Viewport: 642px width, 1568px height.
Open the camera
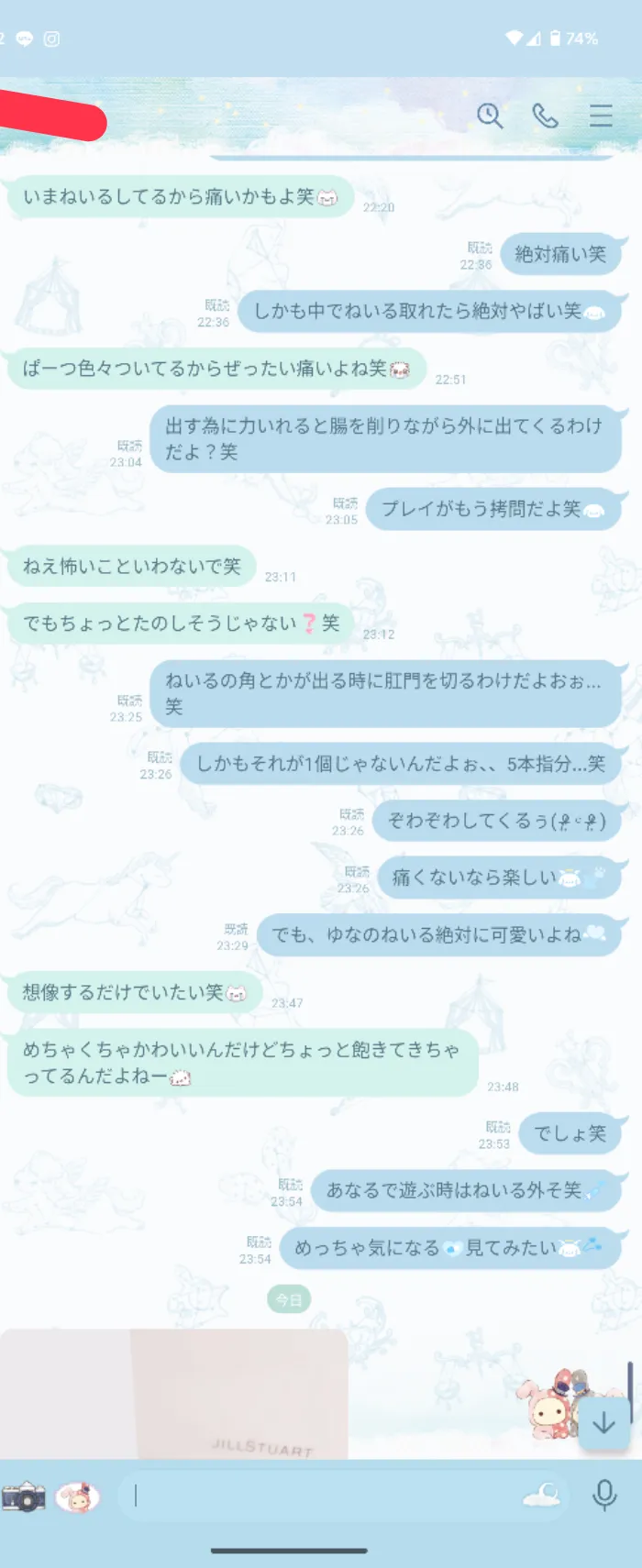(24, 1497)
